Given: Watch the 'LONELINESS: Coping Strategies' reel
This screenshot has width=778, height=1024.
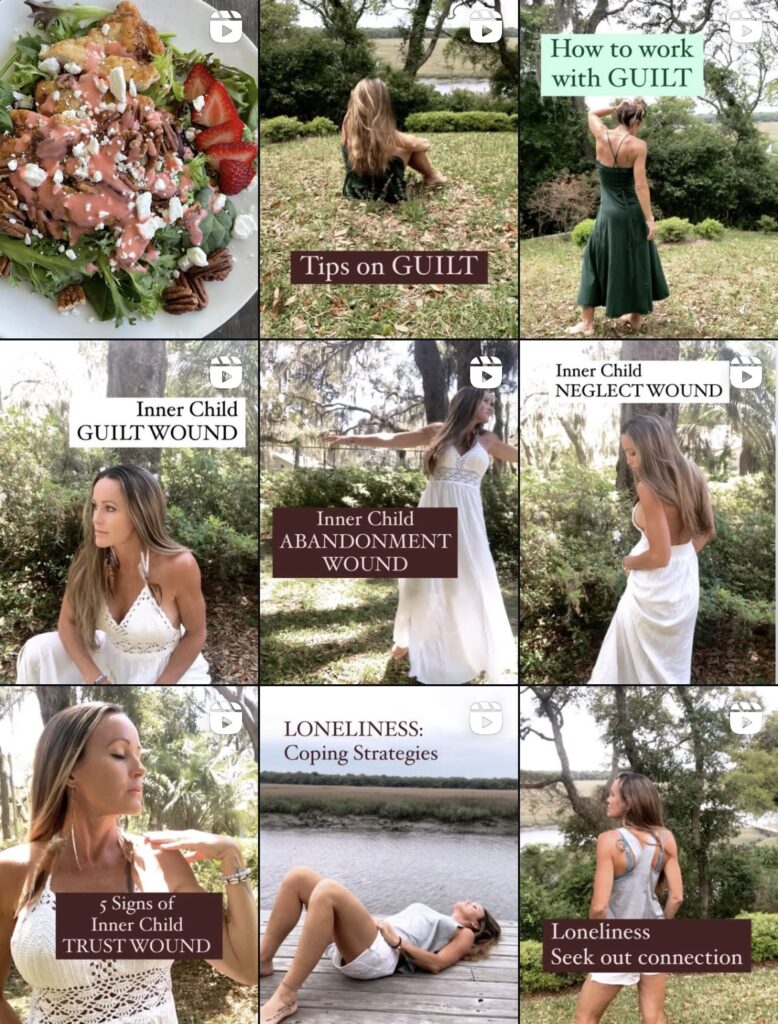Looking at the screenshot, I should tap(388, 855).
